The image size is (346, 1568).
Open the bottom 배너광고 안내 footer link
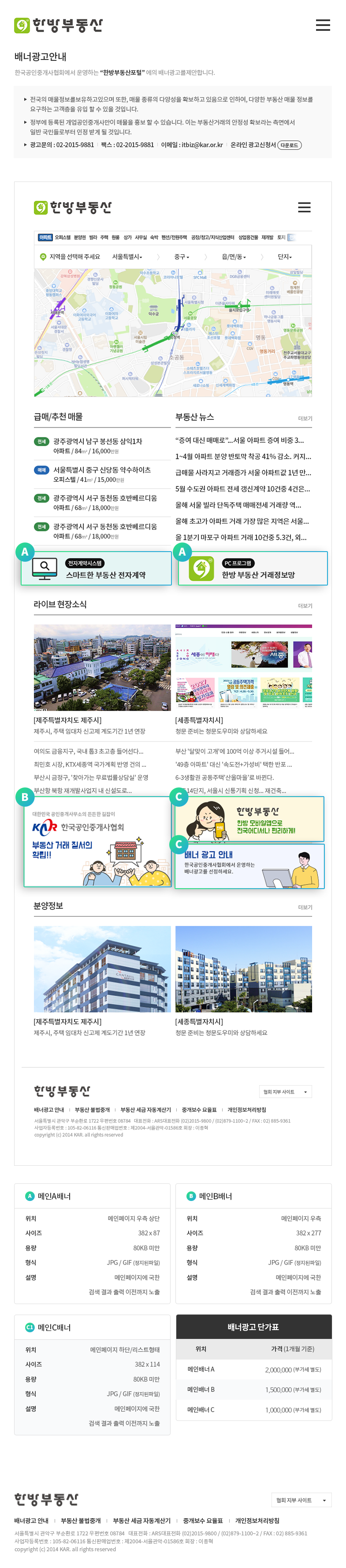click(31, 1520)
